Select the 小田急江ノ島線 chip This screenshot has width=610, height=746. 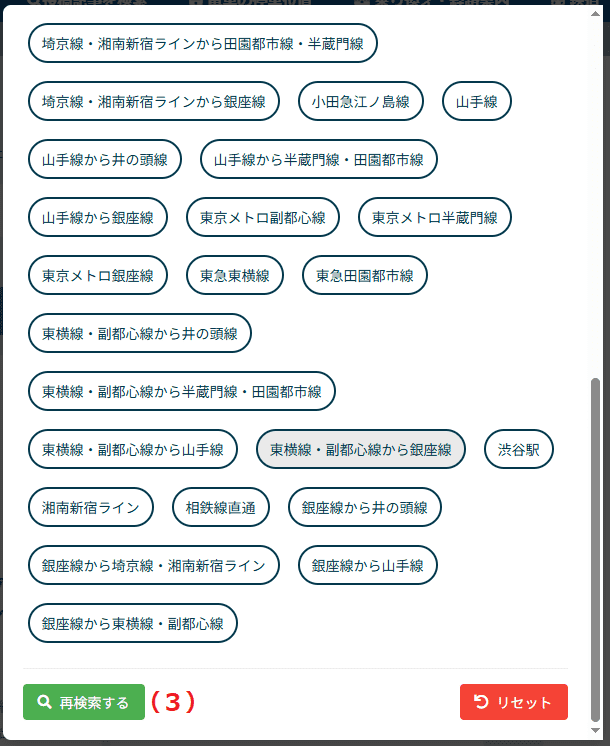tap(360, 101)
